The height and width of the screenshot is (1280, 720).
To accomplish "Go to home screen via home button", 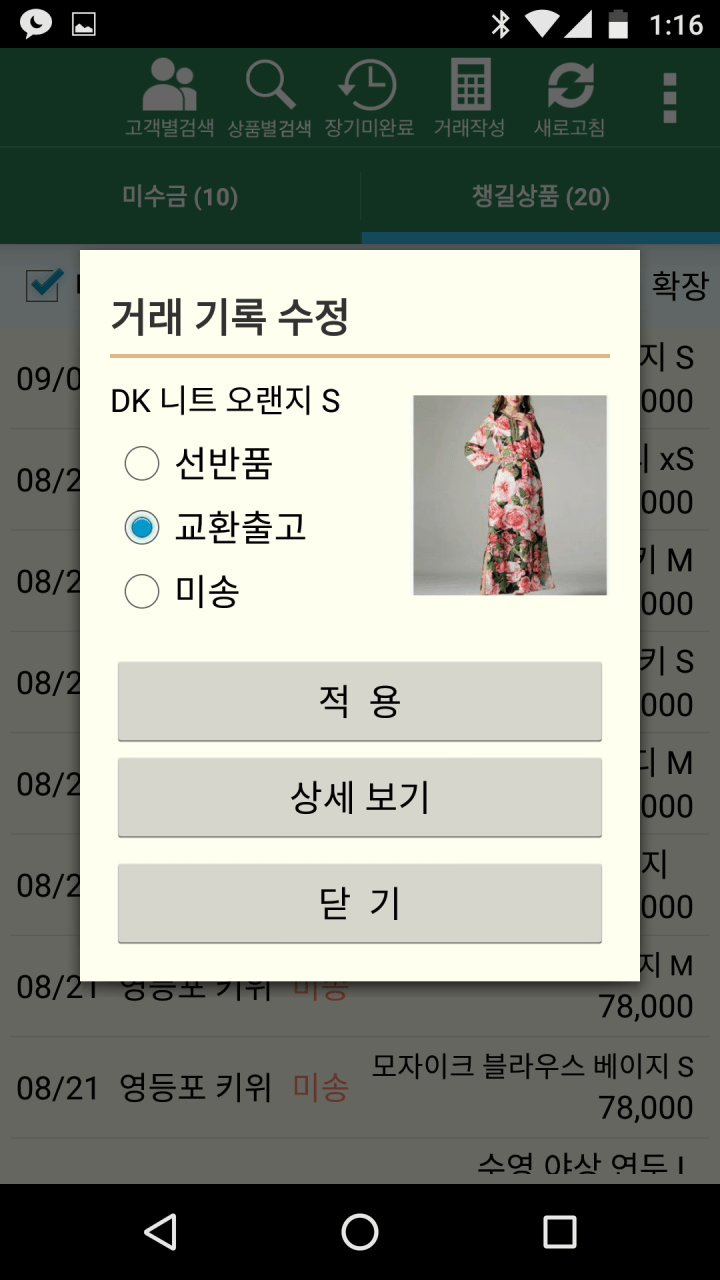I will click(360, 1232).
